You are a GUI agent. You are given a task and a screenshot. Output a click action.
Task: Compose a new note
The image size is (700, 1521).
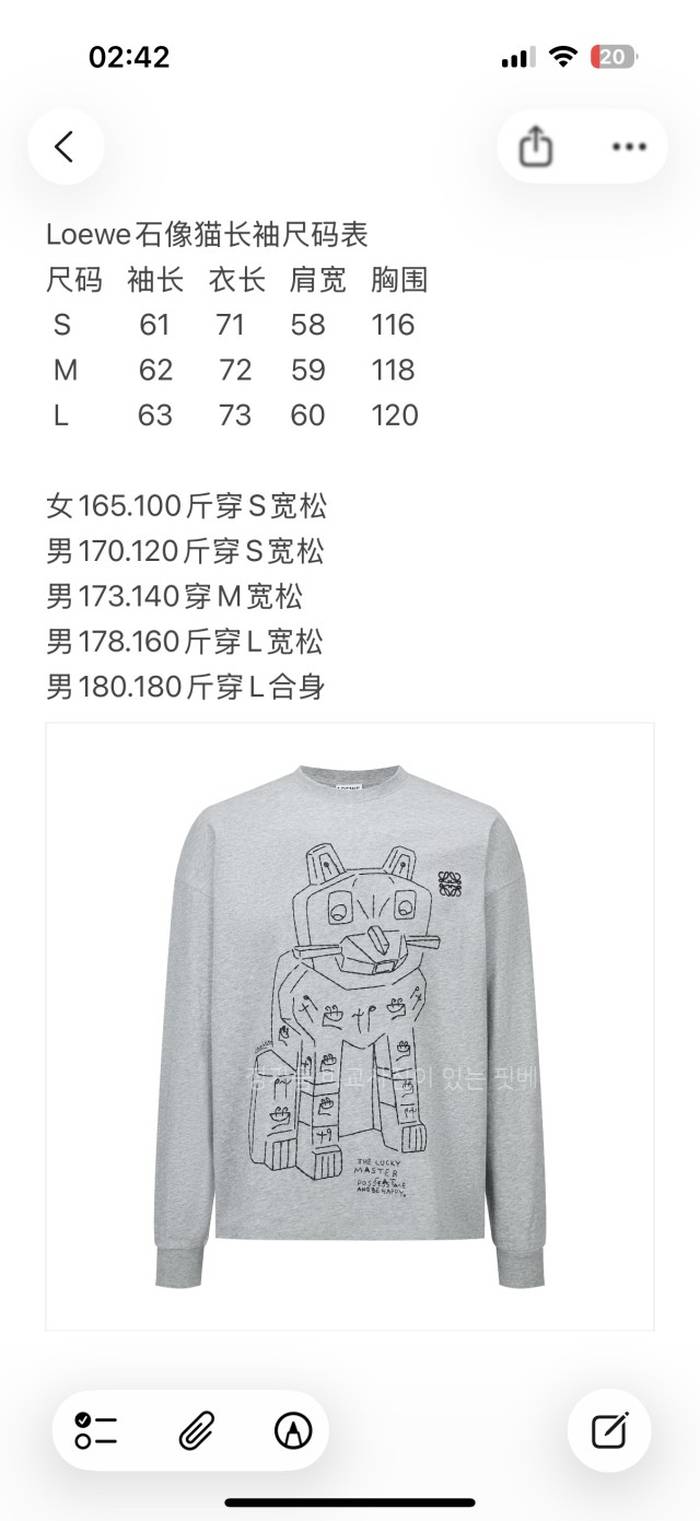click(x=609, y=1431)
